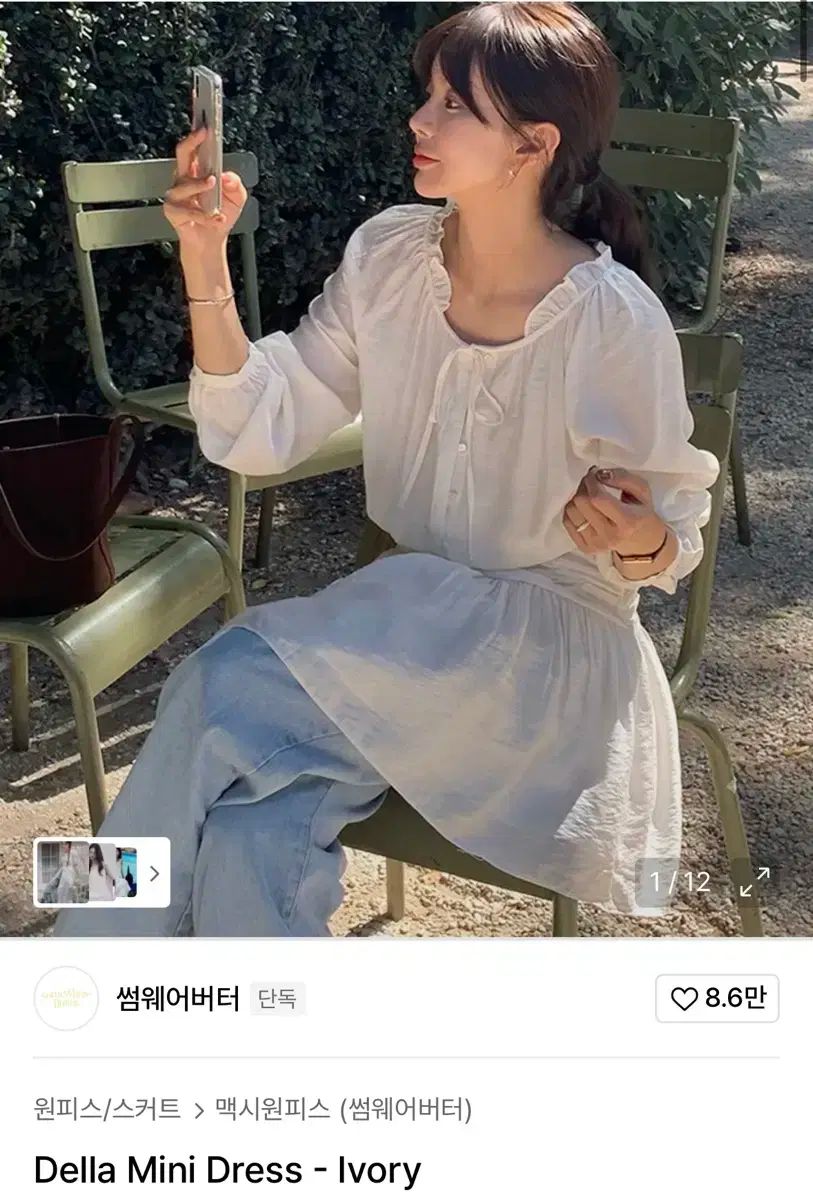Go to the 원피스/스커트 category

point(107,1108)
